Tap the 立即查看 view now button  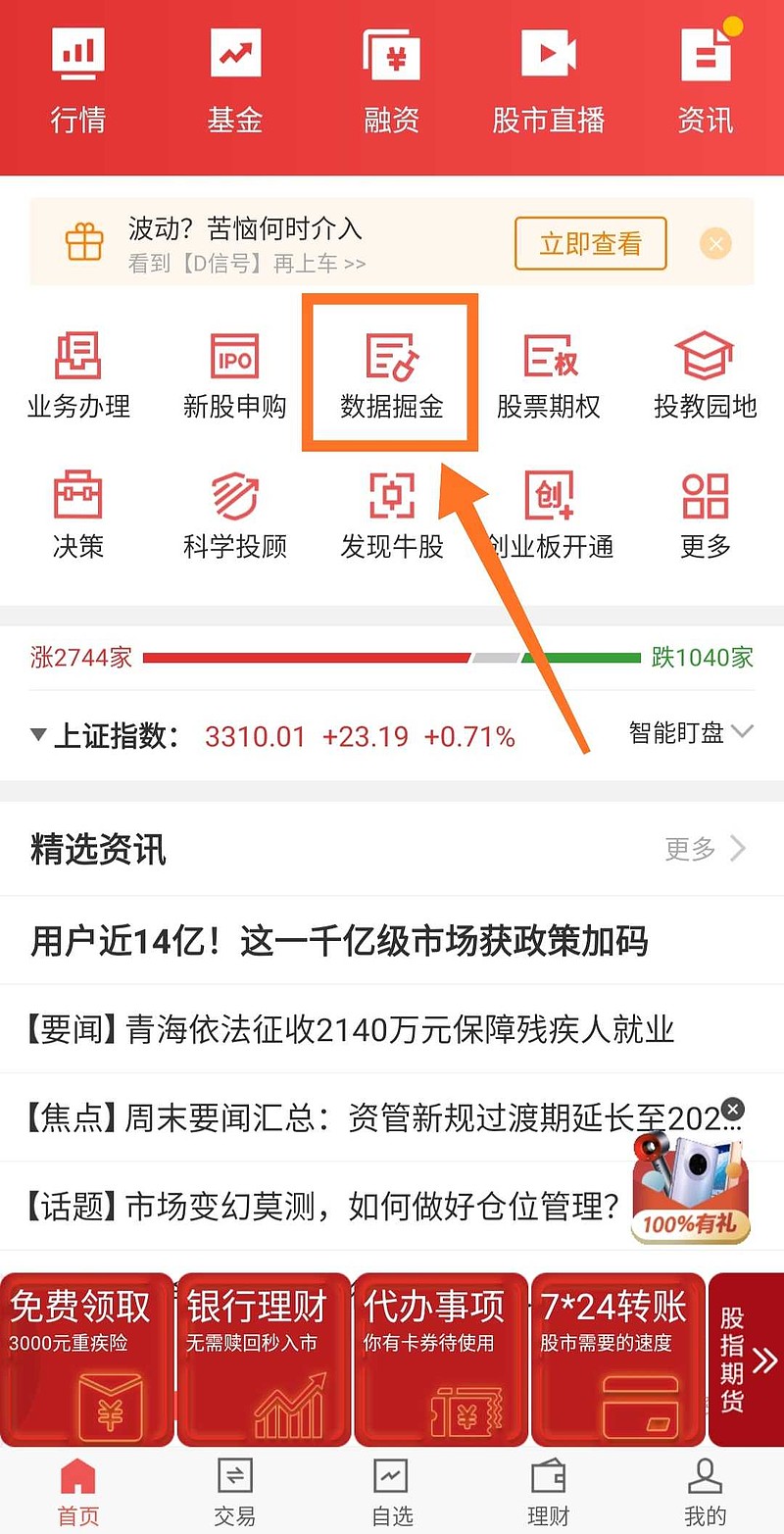(590, 243)
